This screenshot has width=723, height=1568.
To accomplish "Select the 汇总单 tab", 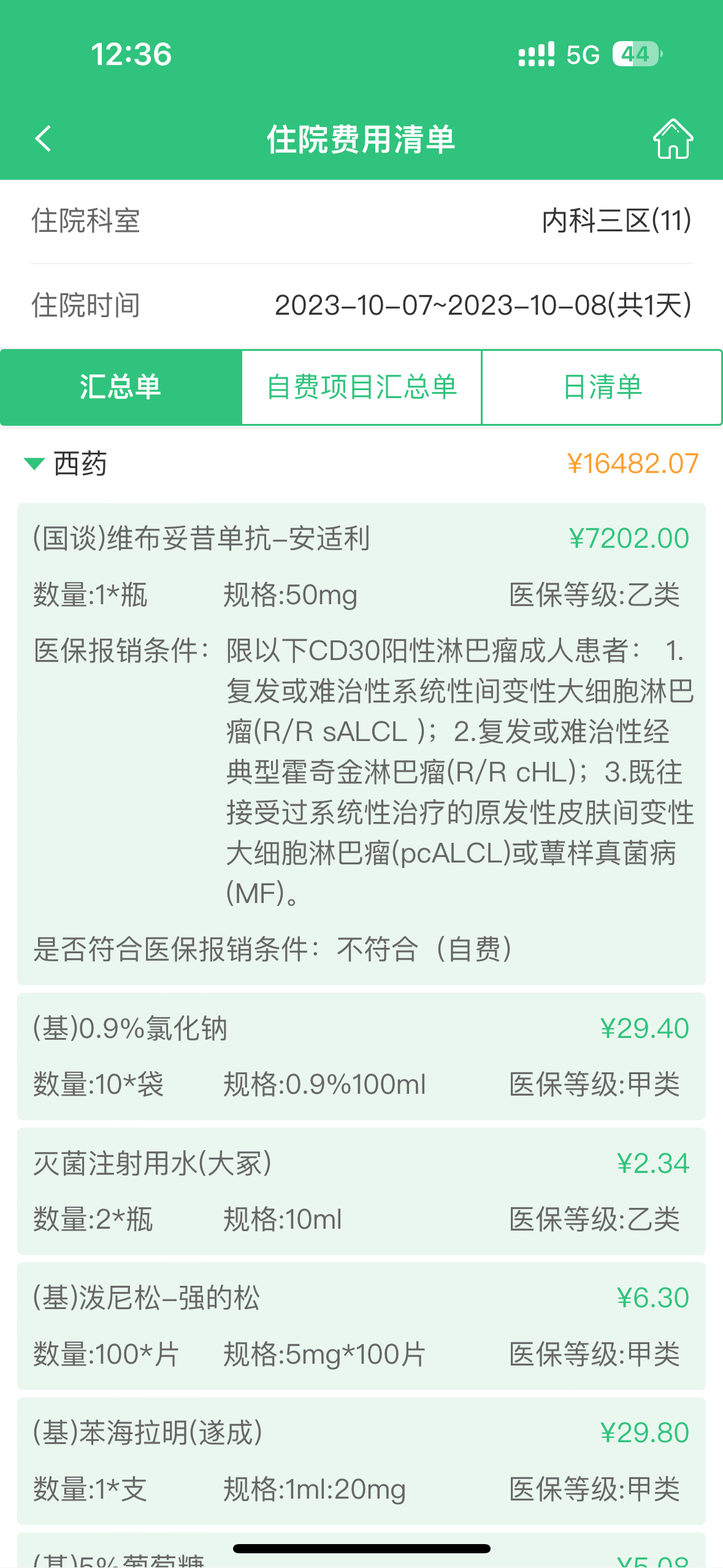I will (x=121, y=387).
